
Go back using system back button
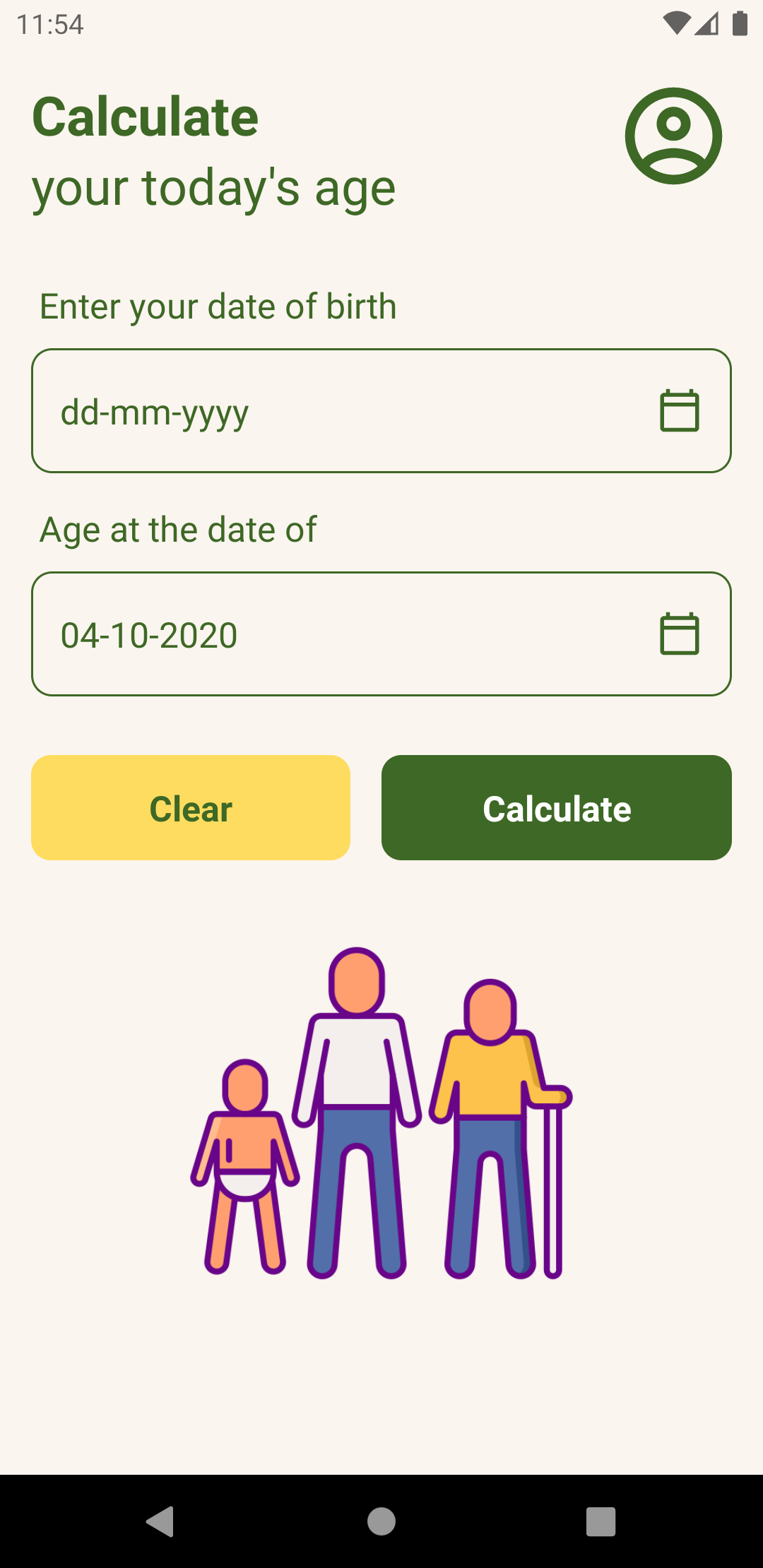[160, 1521]
